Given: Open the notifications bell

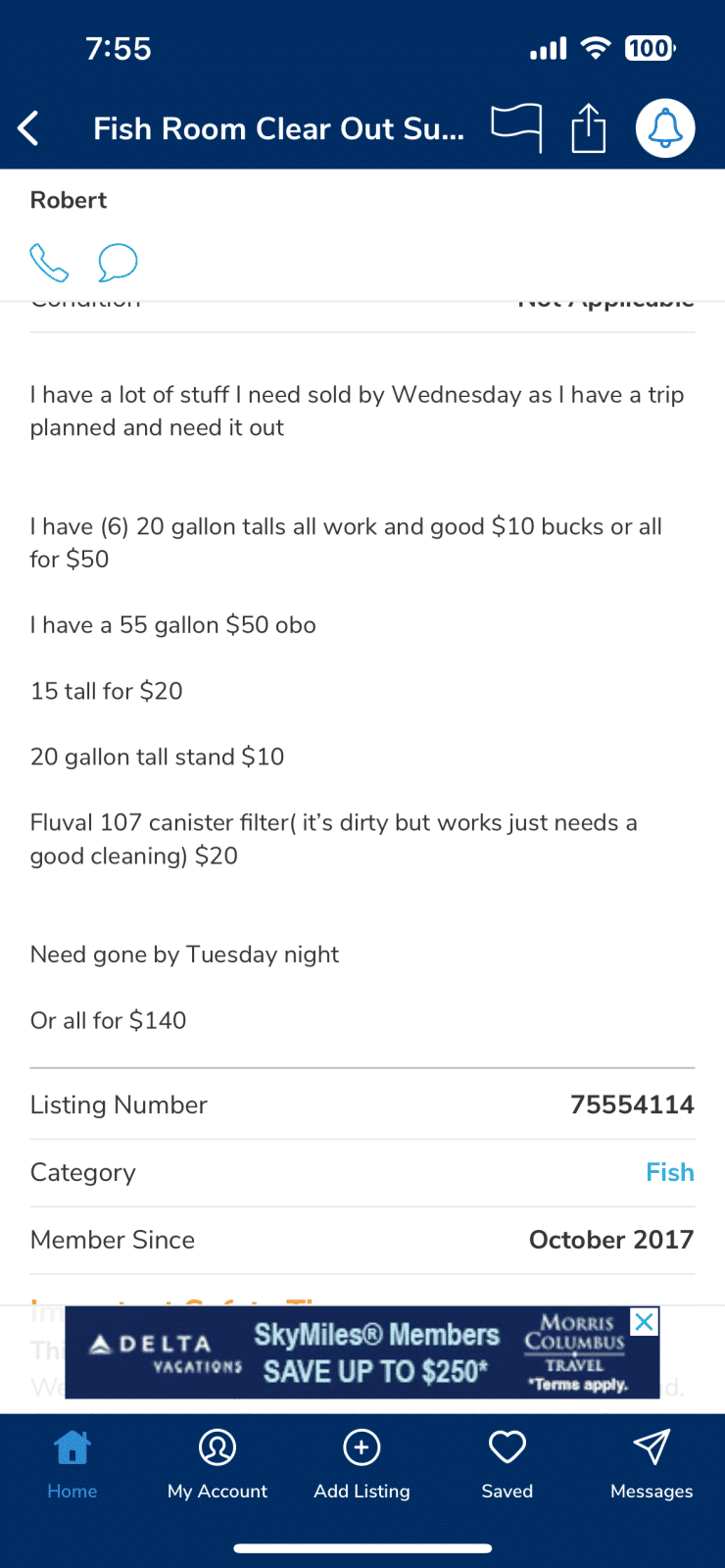Looking at the screenshot, I should pyautogui.click(x=665, y=128).
